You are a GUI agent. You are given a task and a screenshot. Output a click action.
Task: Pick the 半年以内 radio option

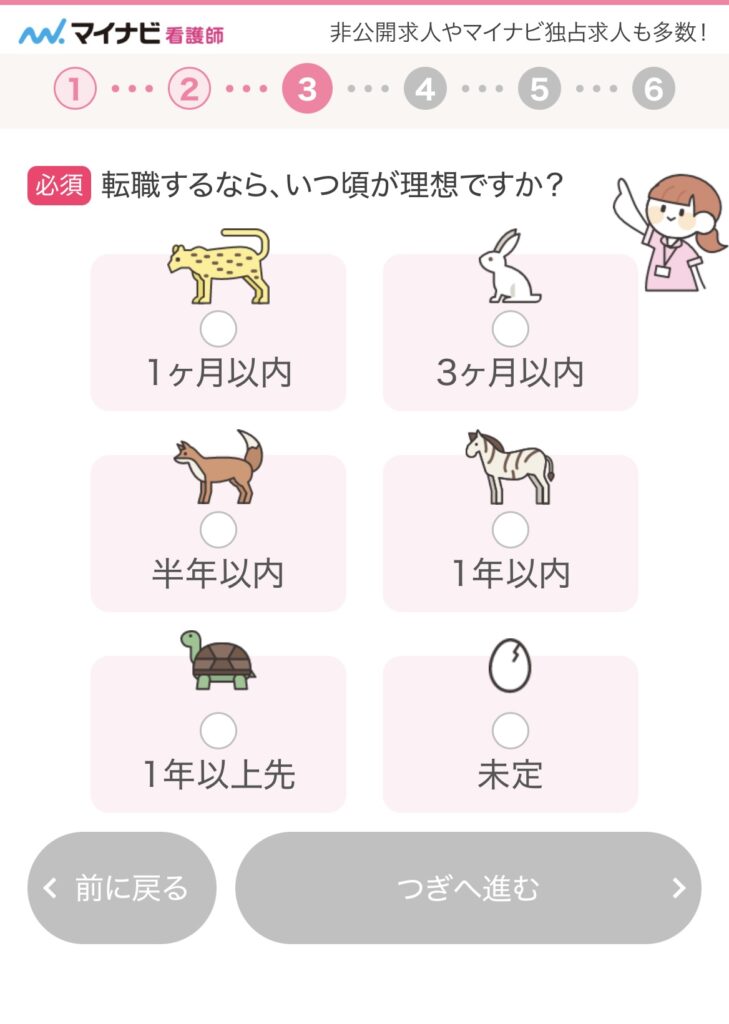[x=218, y=530]
